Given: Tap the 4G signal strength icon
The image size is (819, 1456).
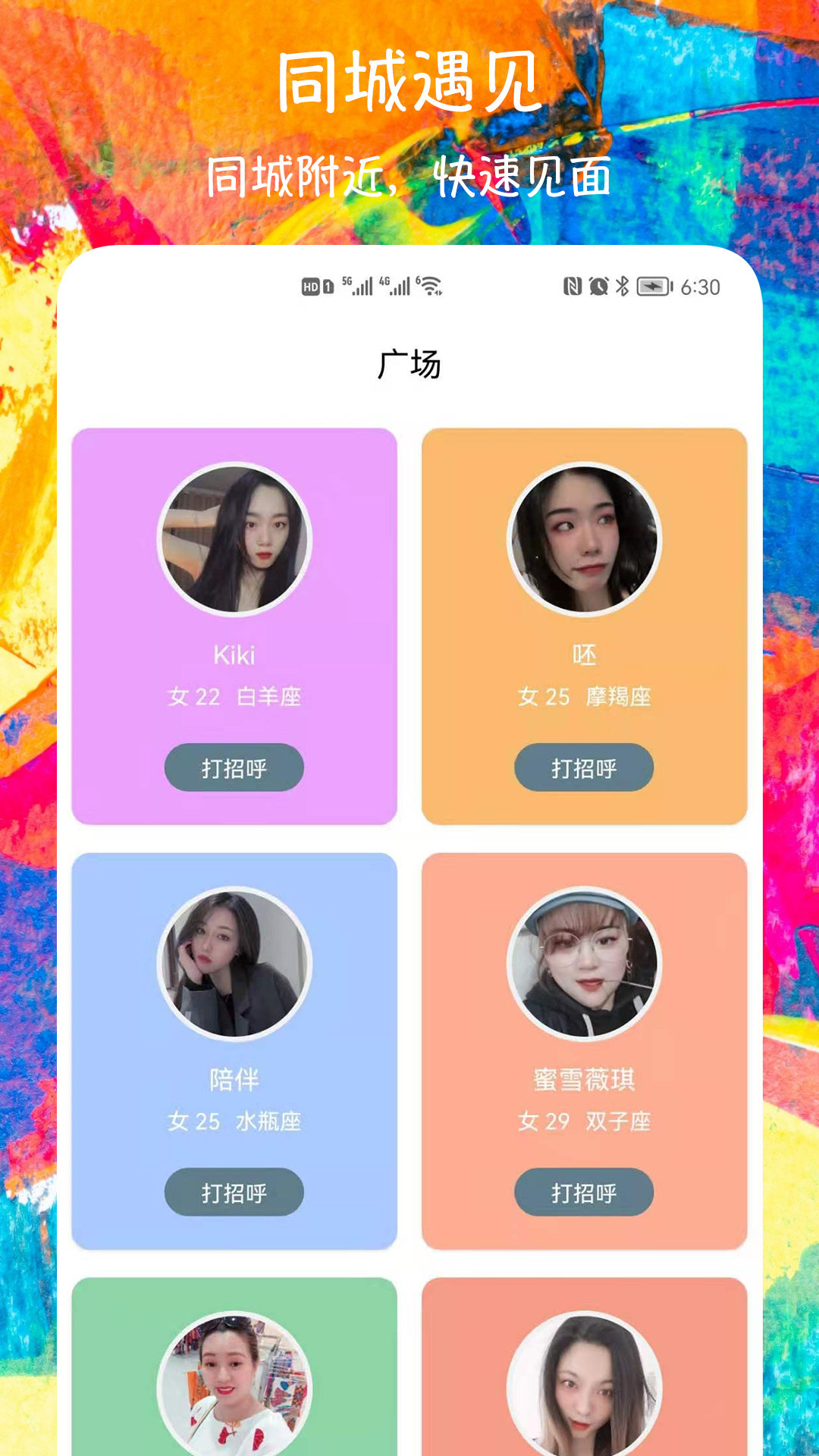Looking at the screenshot, I should tap(394, 287).
